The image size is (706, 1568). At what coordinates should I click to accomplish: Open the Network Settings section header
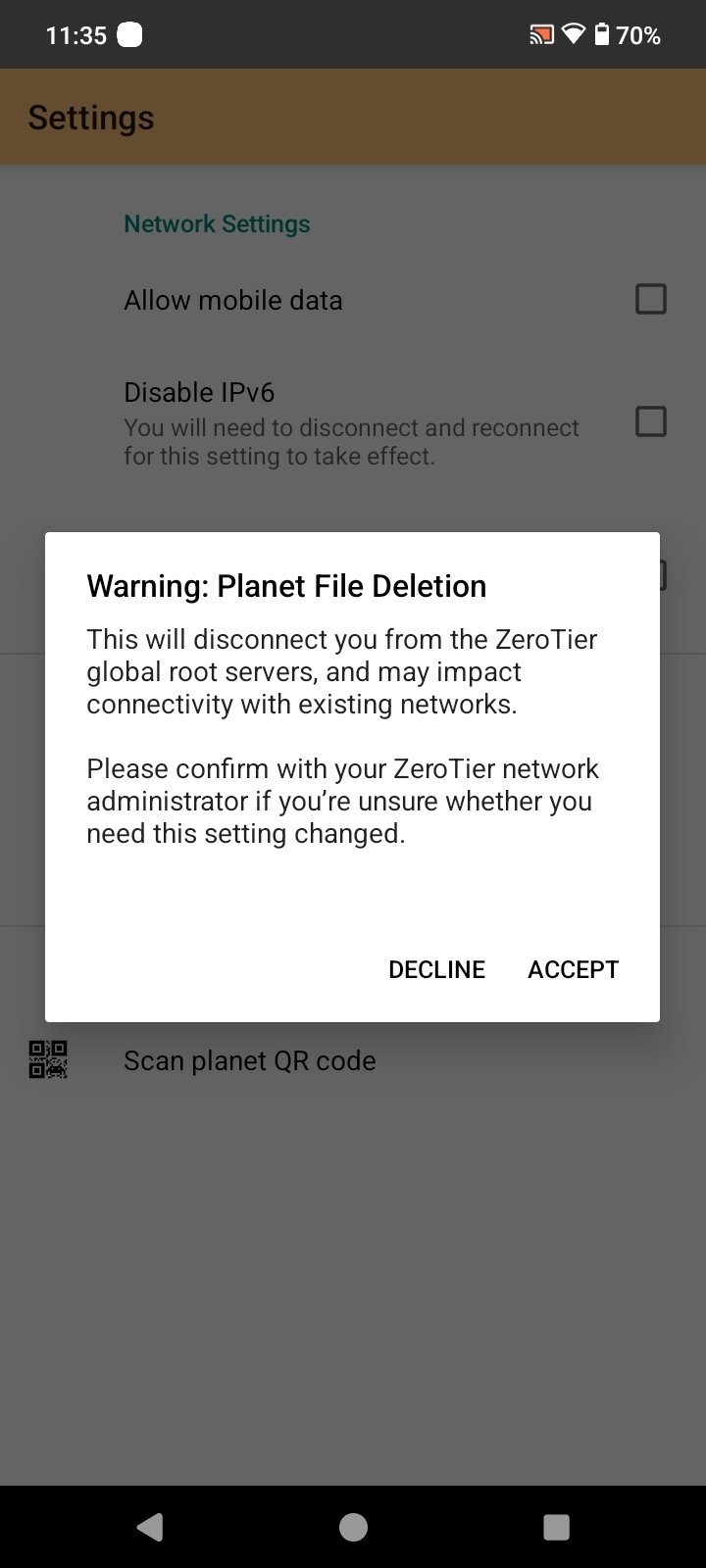tap(217, 223)
